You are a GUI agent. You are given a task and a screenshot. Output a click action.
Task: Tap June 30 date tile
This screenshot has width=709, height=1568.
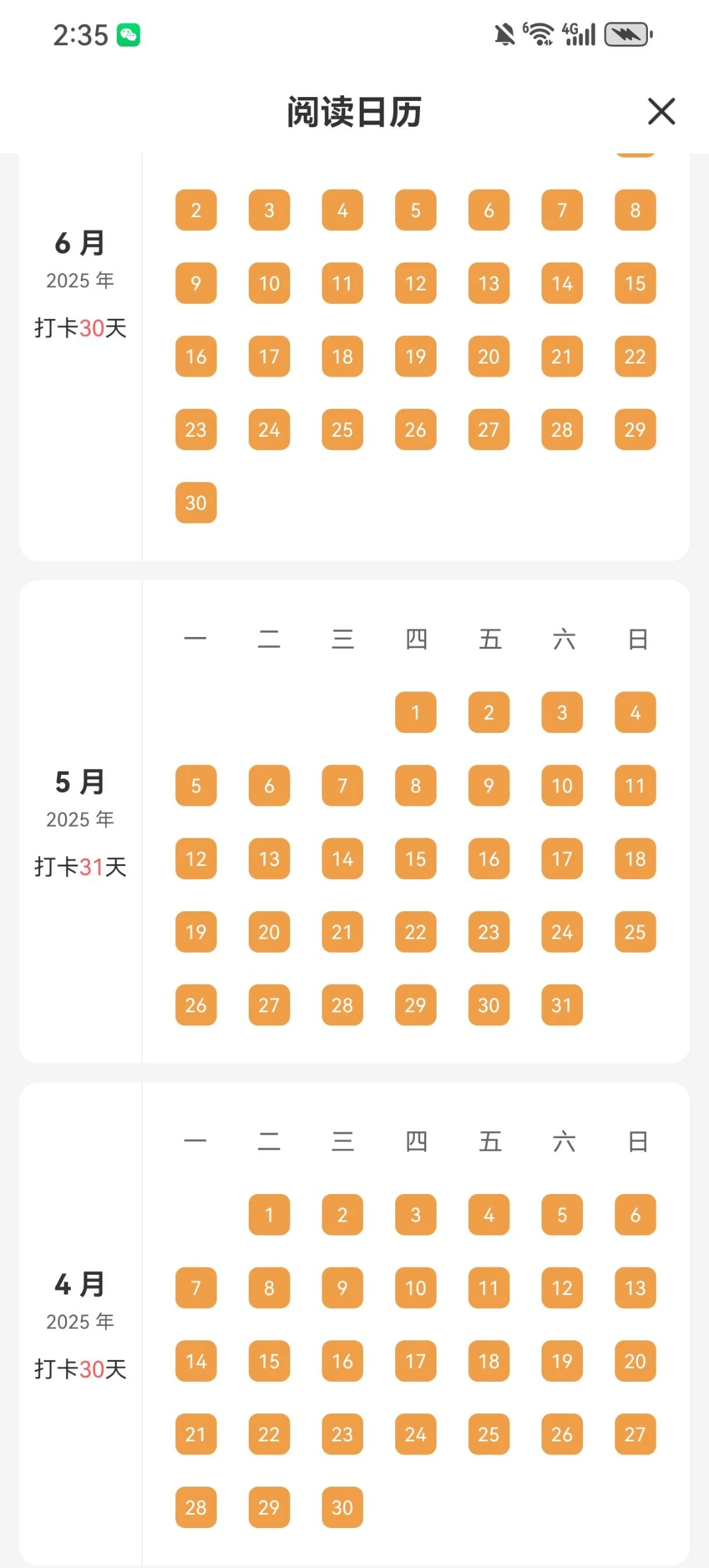tap(196, 503)
